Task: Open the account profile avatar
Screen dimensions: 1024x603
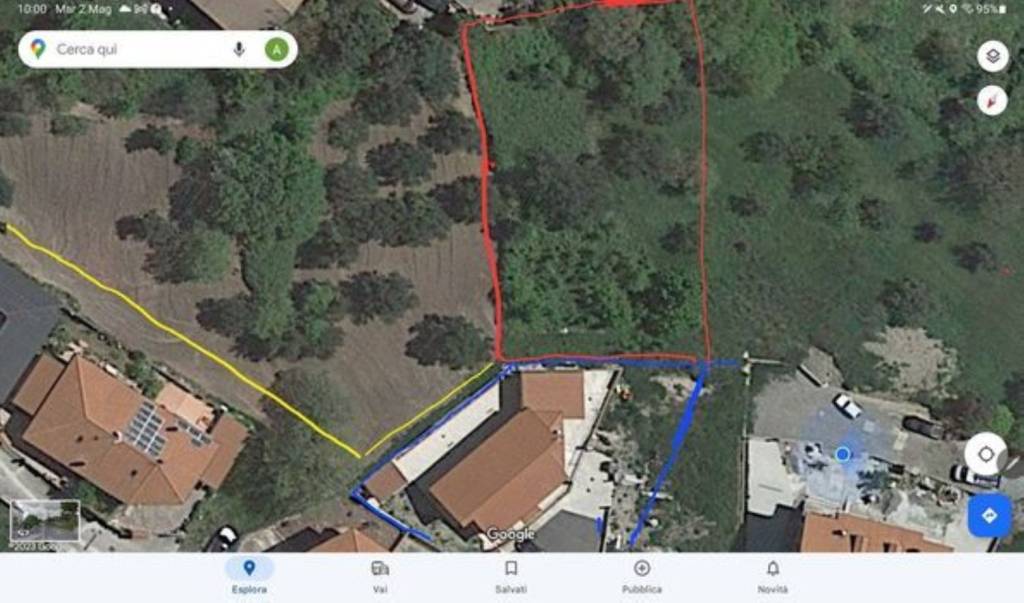Action: click(276, 49)
